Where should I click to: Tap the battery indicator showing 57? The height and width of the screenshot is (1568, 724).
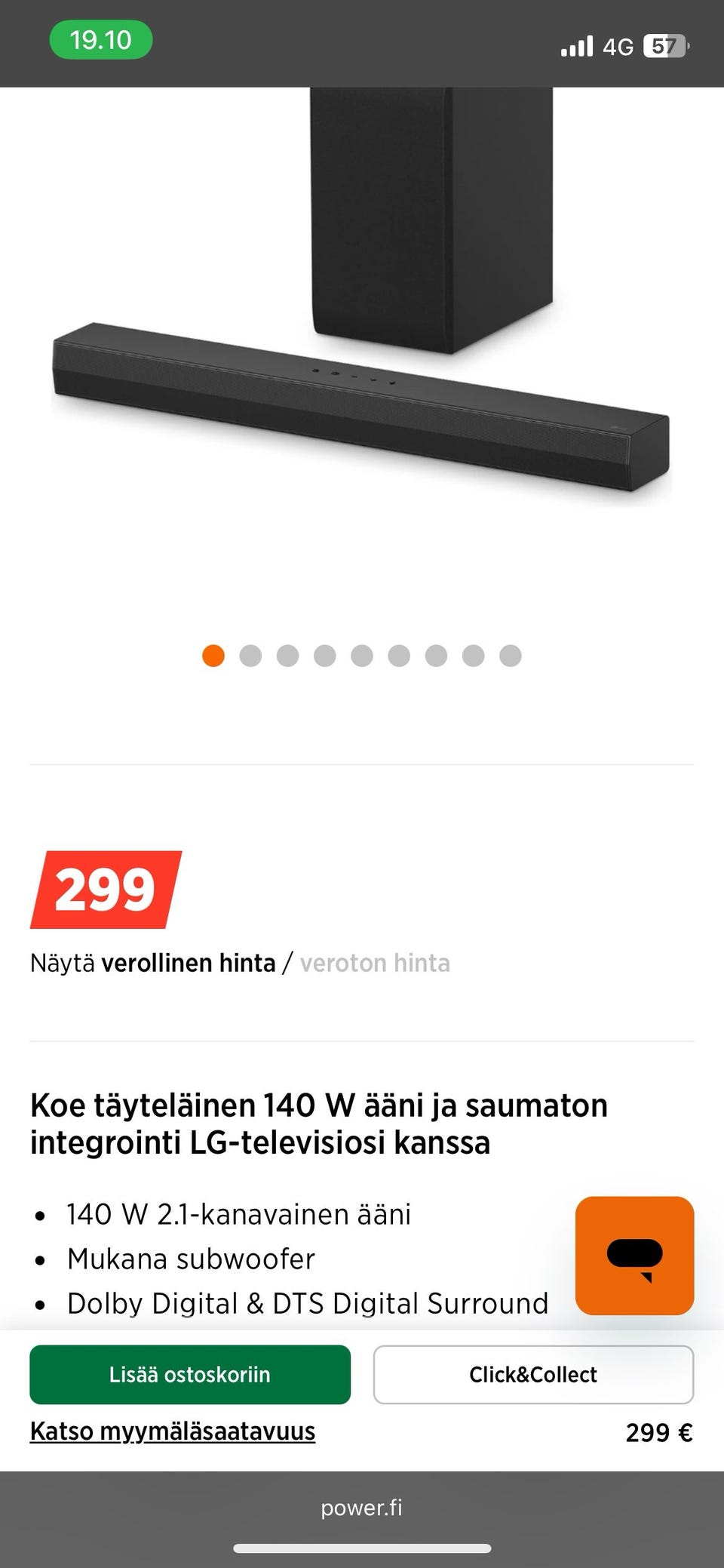click(x=667, y=43)
